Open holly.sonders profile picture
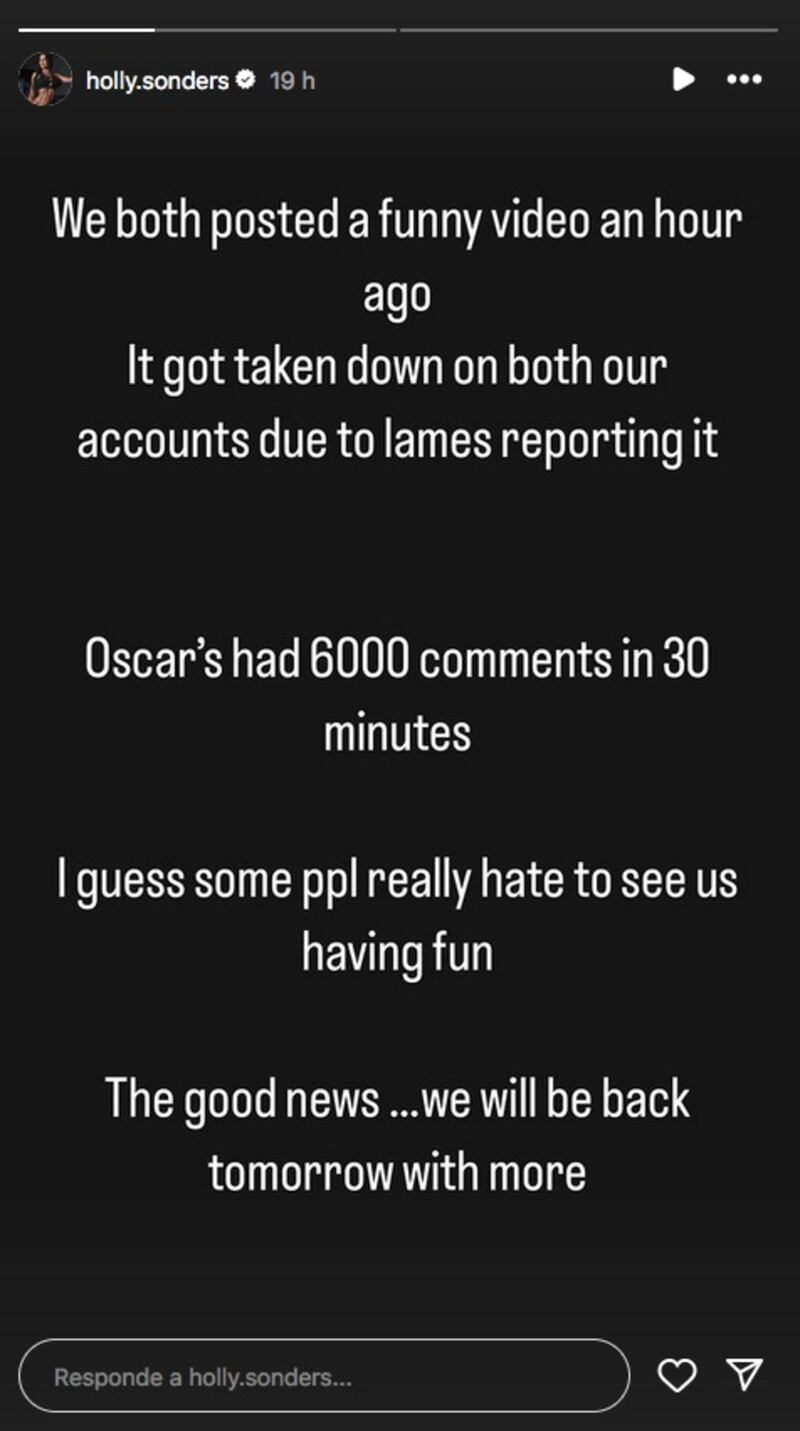800x1431 pixels. tap(45, 80)
